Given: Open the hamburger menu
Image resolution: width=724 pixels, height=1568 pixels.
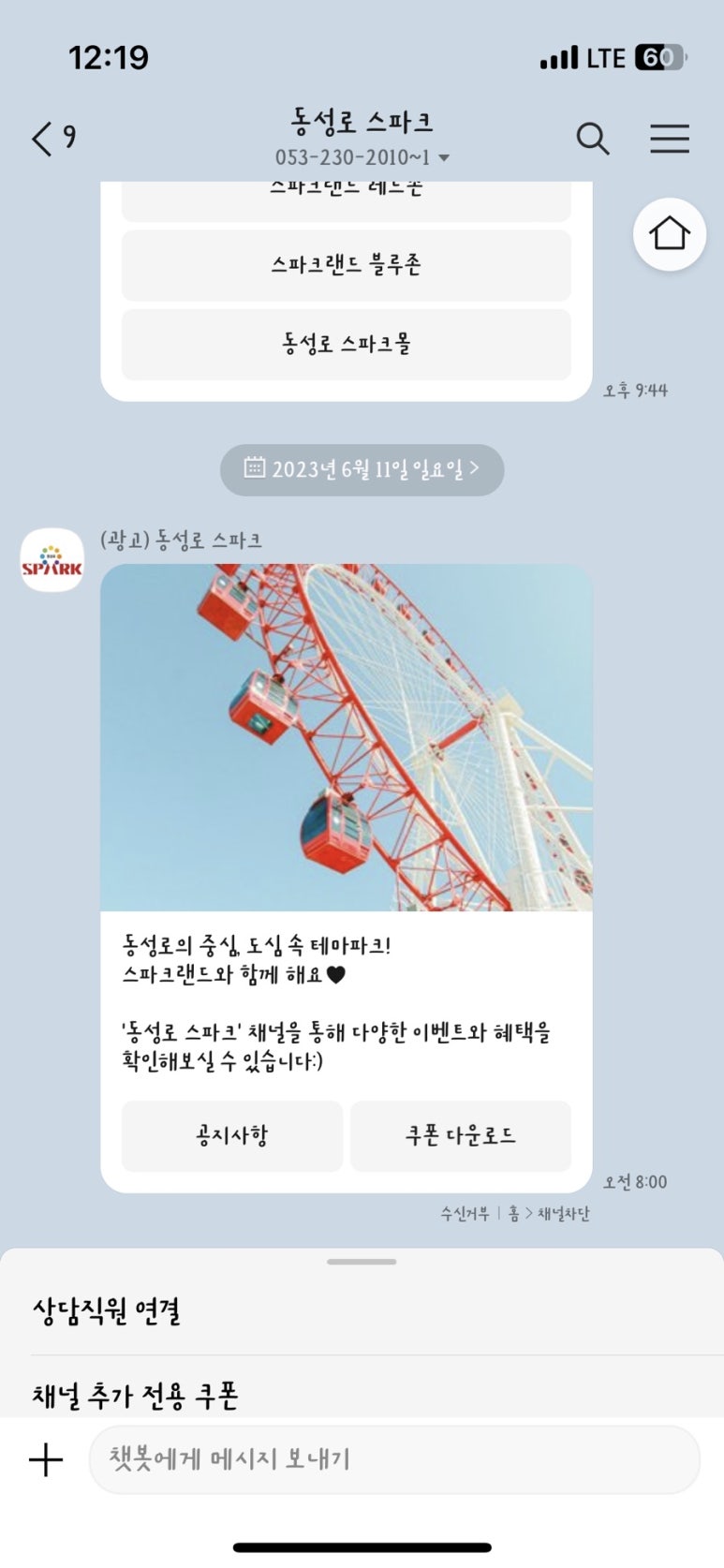Looking at the screenshot, I should [x=670, y=139].
